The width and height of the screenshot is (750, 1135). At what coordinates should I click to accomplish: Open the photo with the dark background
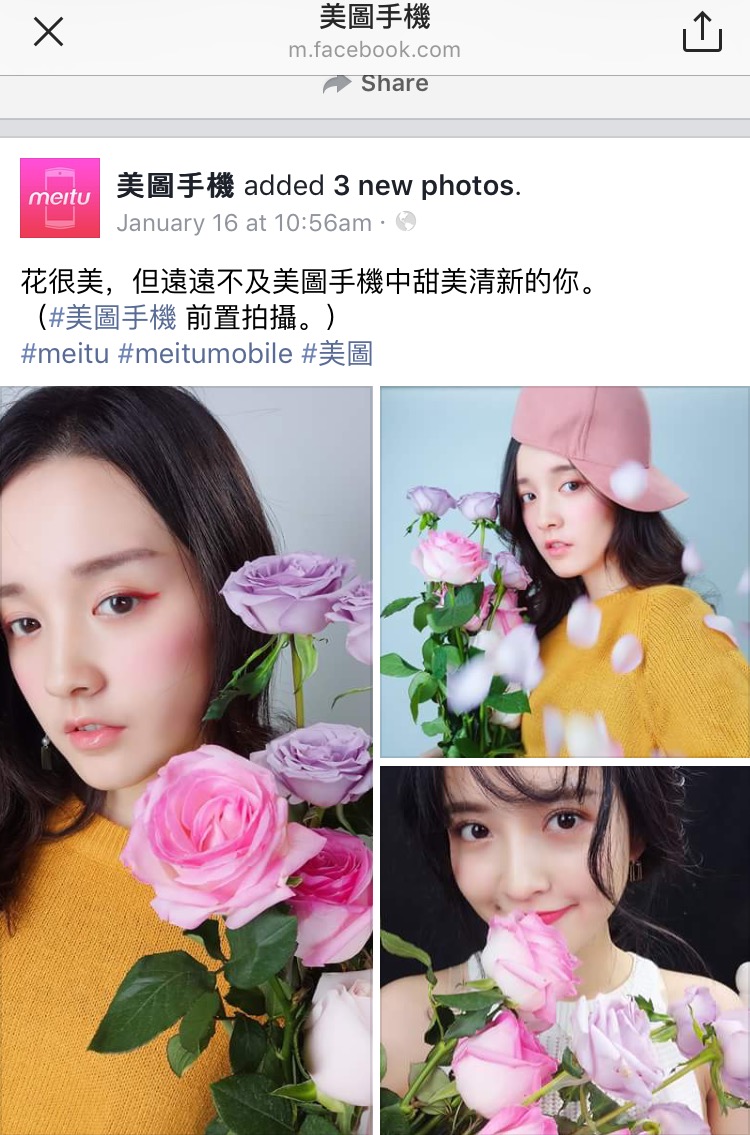click(565, 950)
